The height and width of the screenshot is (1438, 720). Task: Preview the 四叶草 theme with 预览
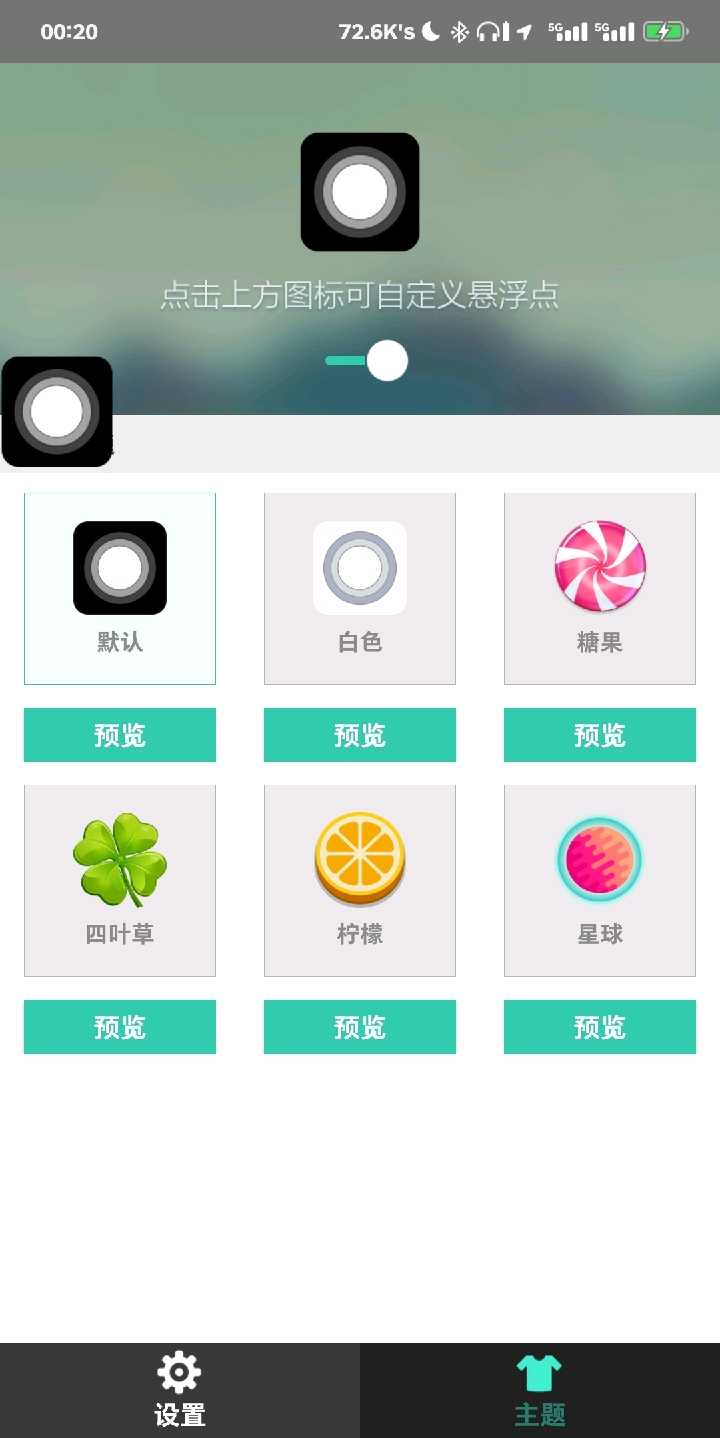pos(120,1027)
